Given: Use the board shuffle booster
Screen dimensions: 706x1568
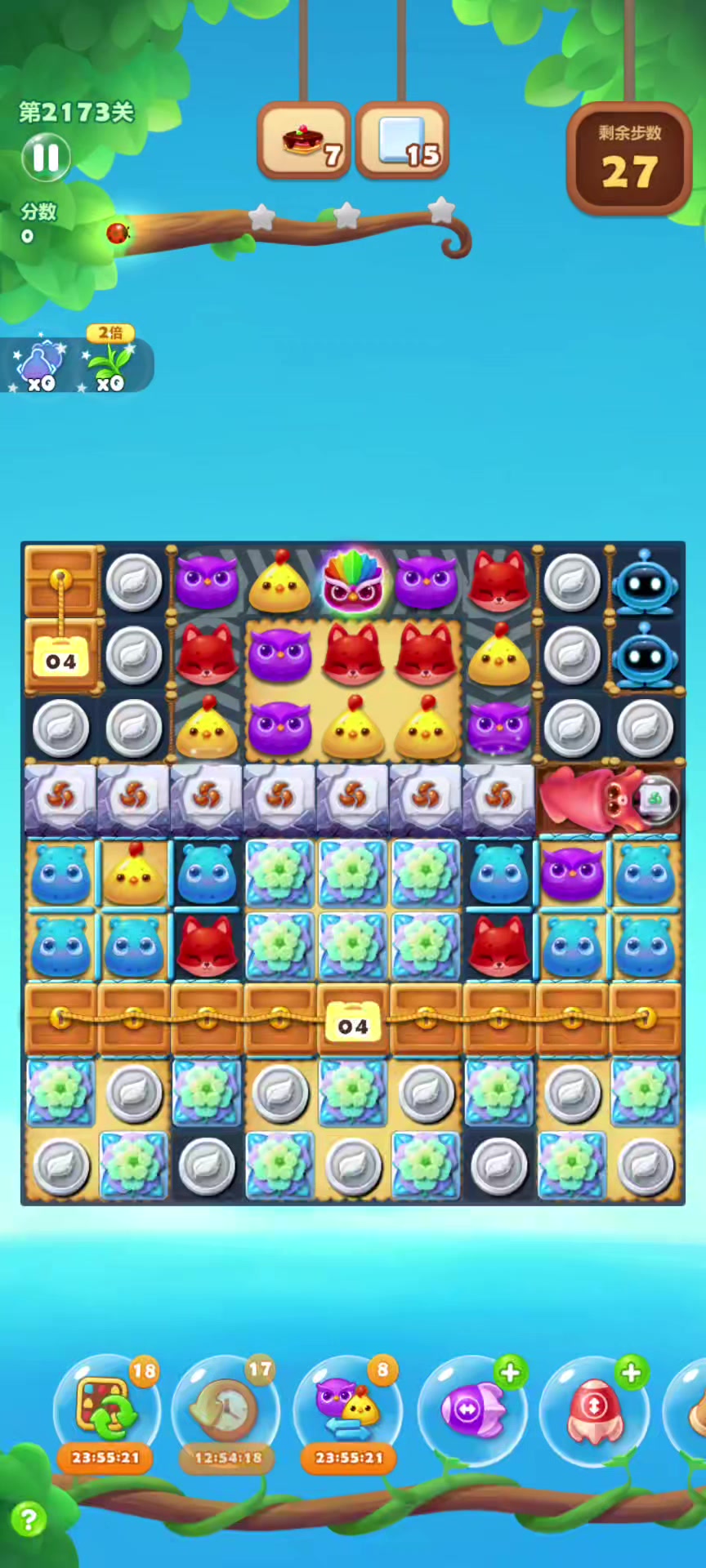Looking at the screenshot, I should 105,1409.
